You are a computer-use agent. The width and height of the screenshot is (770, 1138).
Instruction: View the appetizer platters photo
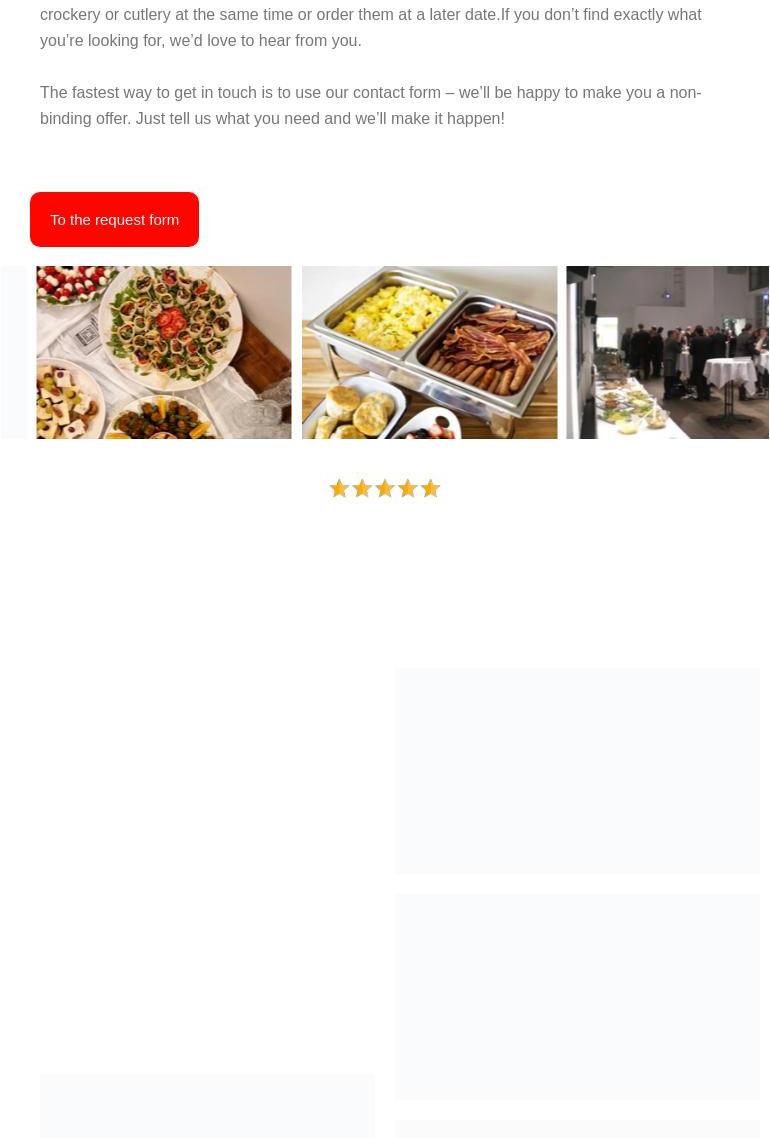[164, 352]
